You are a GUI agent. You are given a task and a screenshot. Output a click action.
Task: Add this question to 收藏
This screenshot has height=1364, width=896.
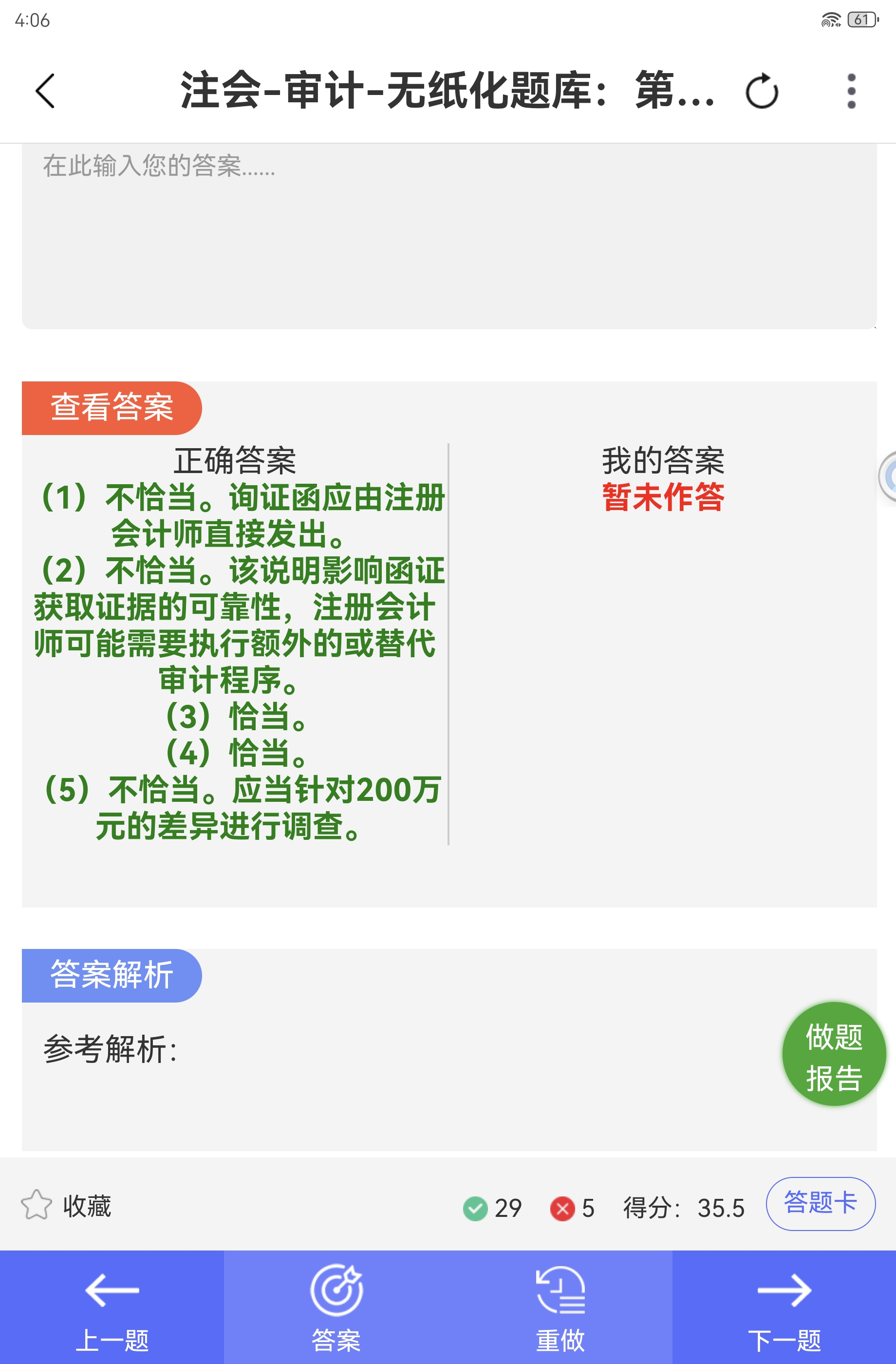click(66, 1206)
